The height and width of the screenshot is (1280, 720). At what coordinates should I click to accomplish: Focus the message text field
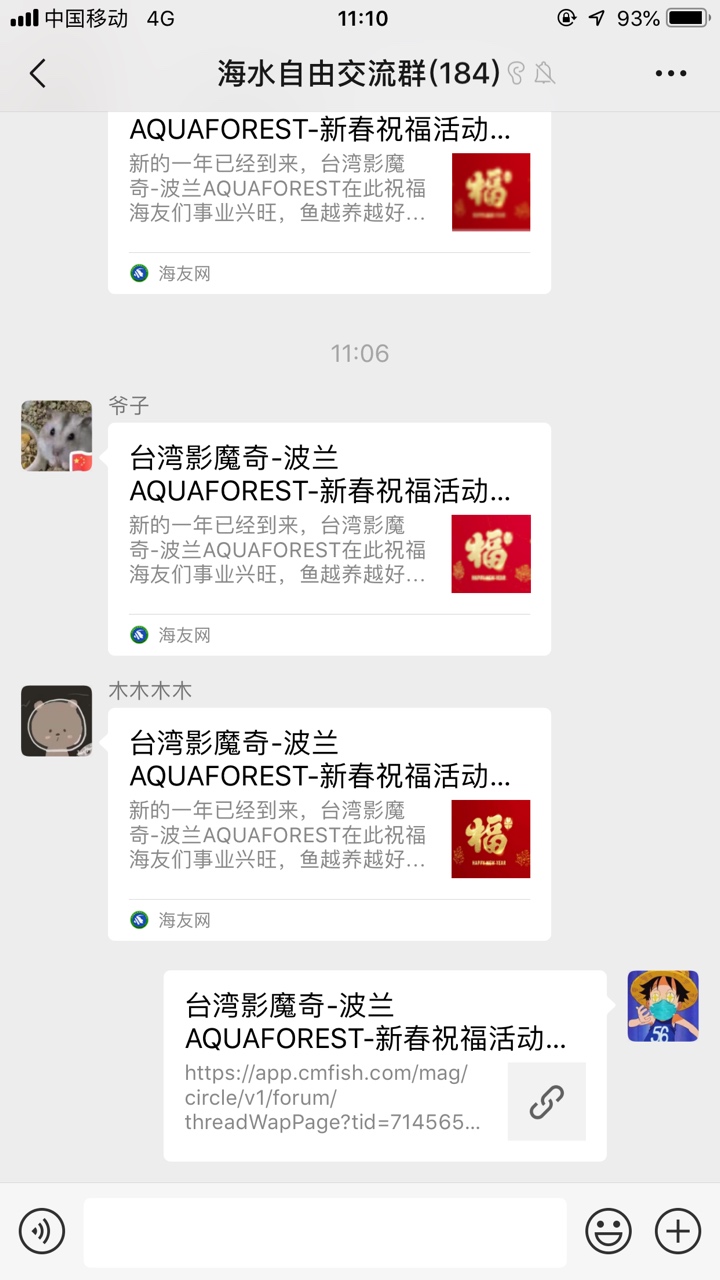click(x=325, y=1232)
